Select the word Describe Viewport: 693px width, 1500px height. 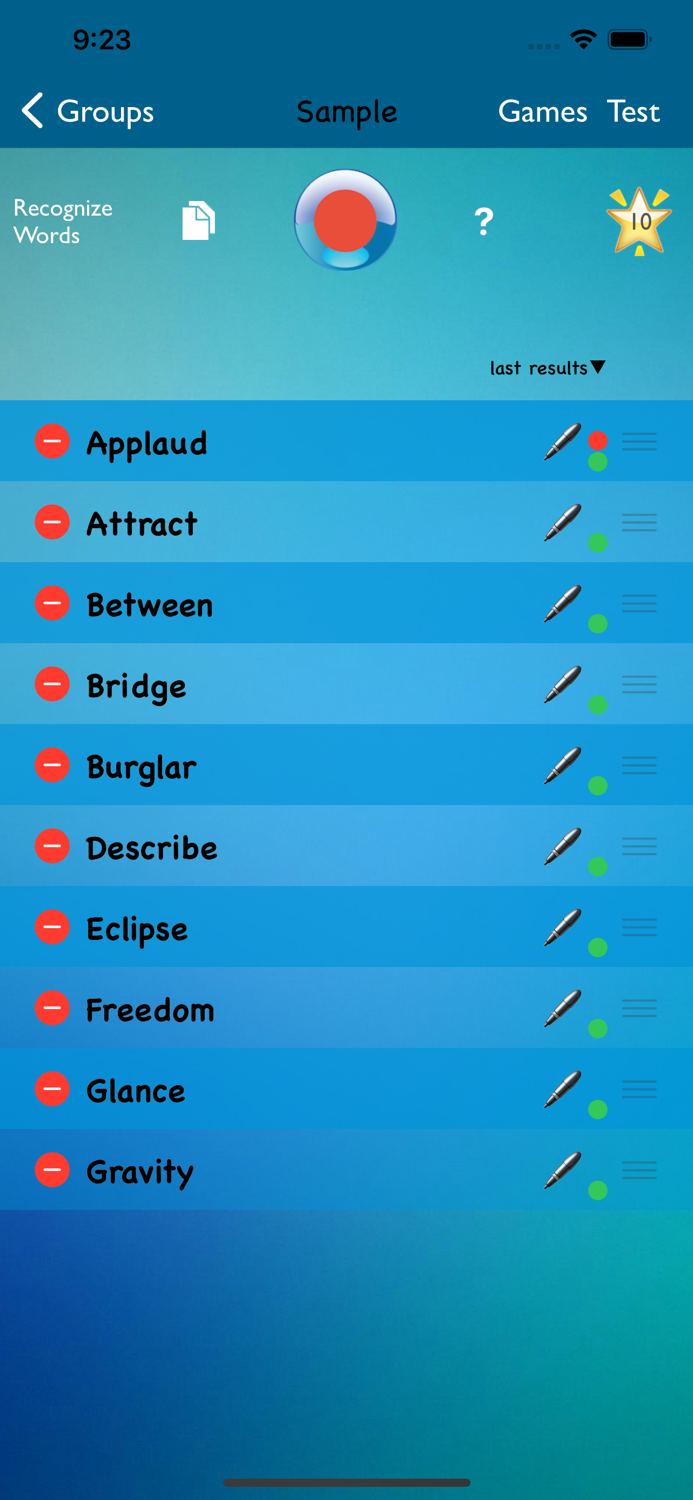pyautogui.click(x=152, y=848)
